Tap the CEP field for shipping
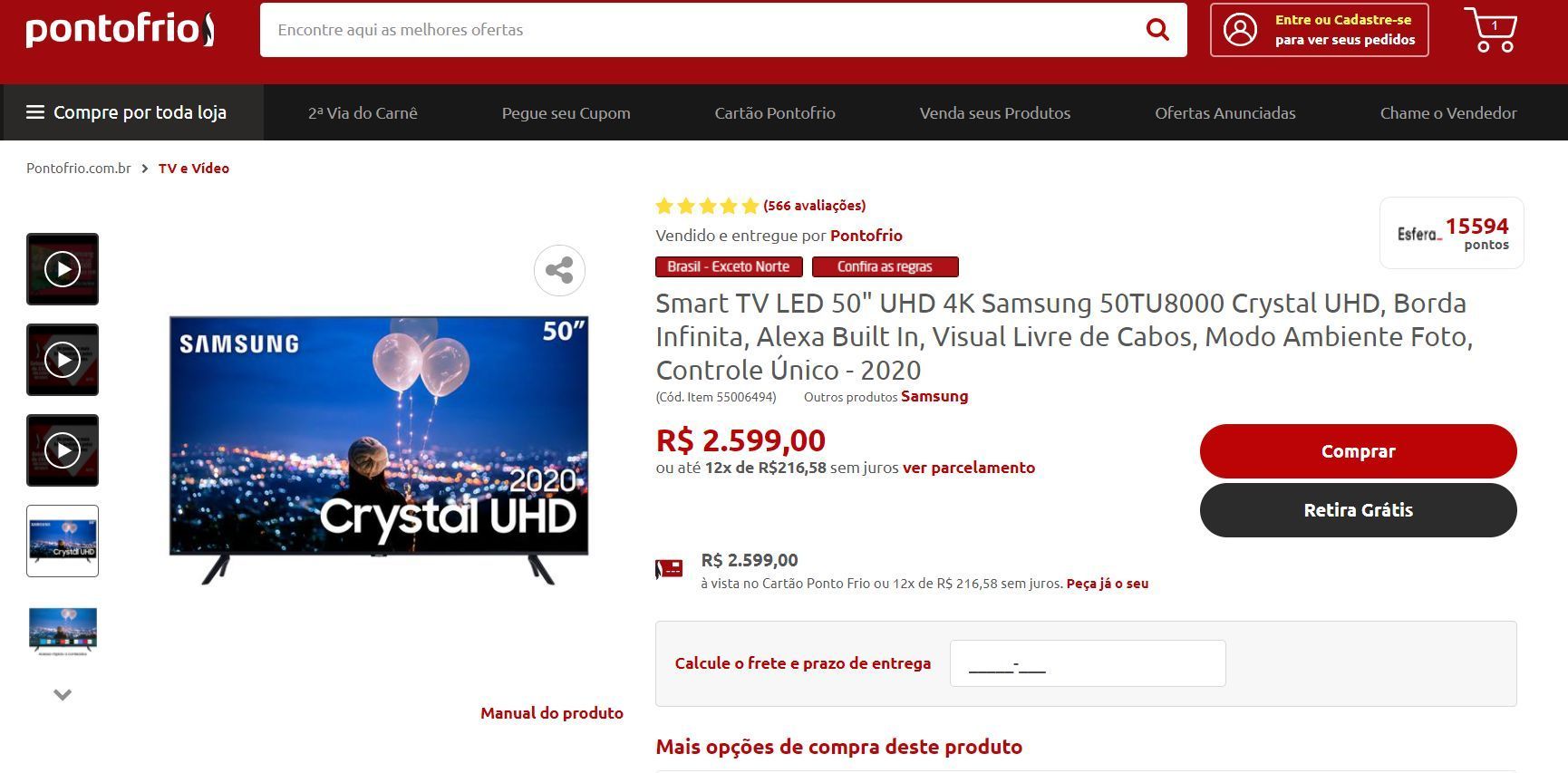 coord(1087,663)
